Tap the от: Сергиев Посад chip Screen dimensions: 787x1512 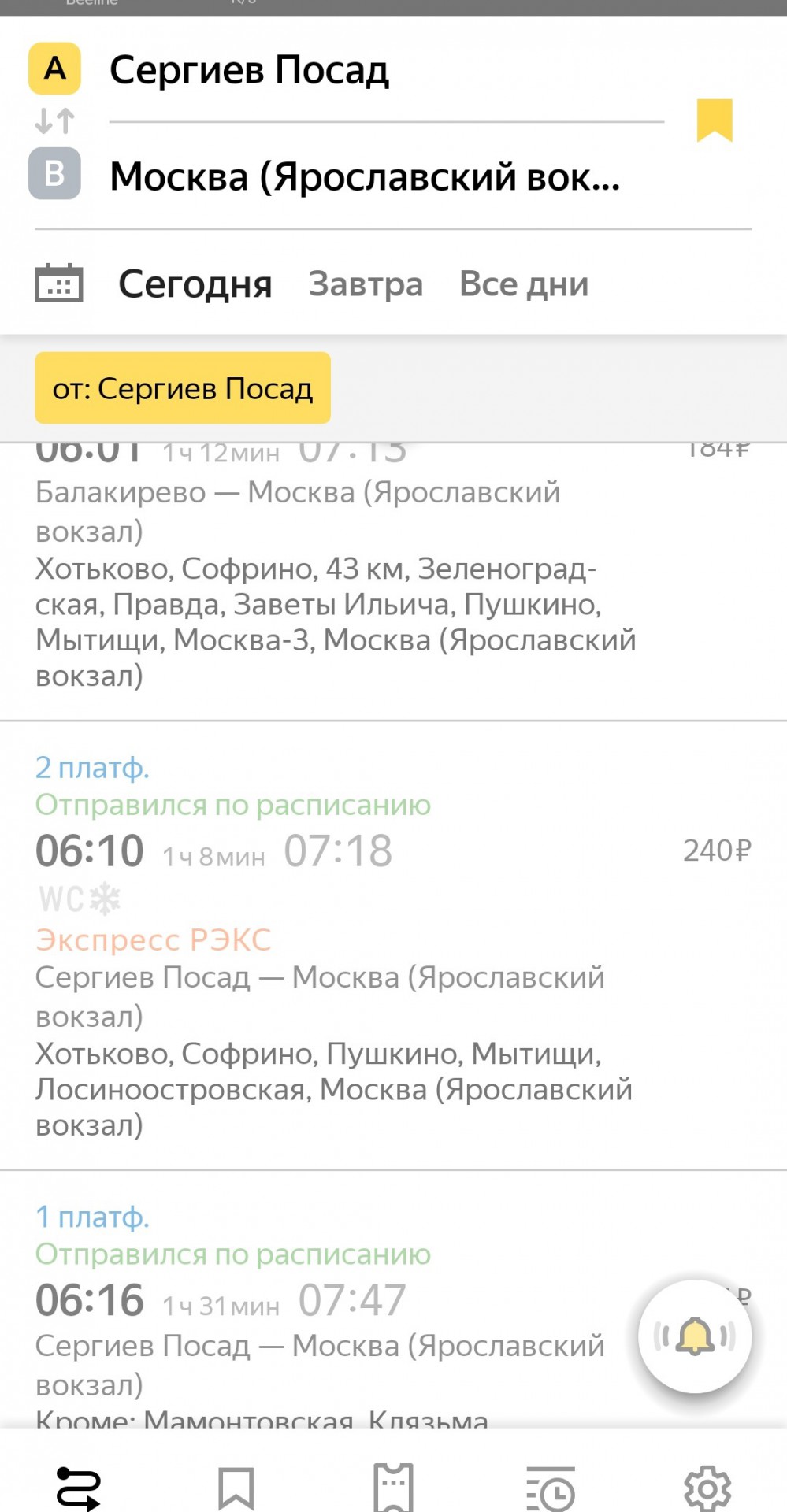point(183,388)
